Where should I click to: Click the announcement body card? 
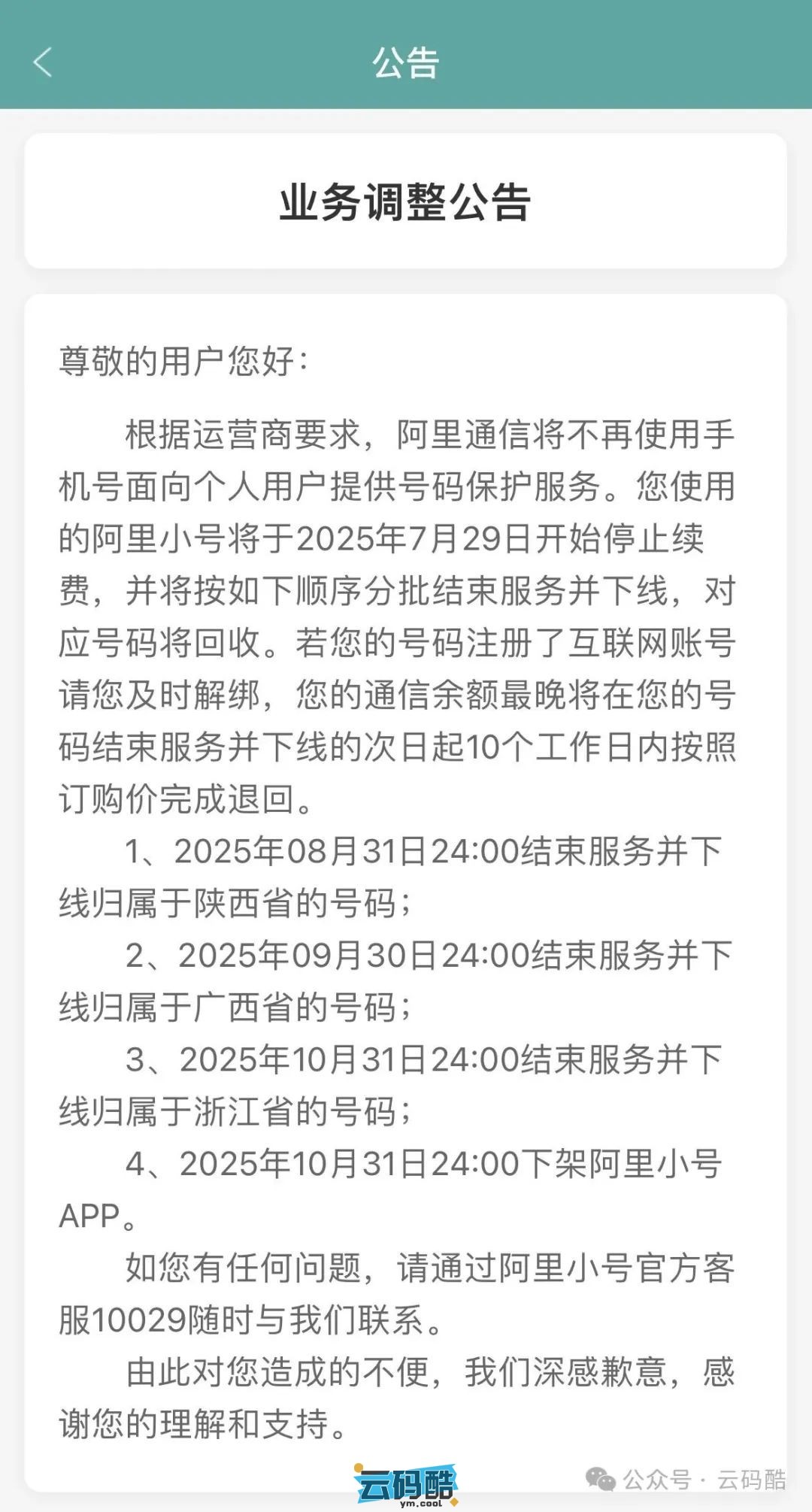coord(406,865)
